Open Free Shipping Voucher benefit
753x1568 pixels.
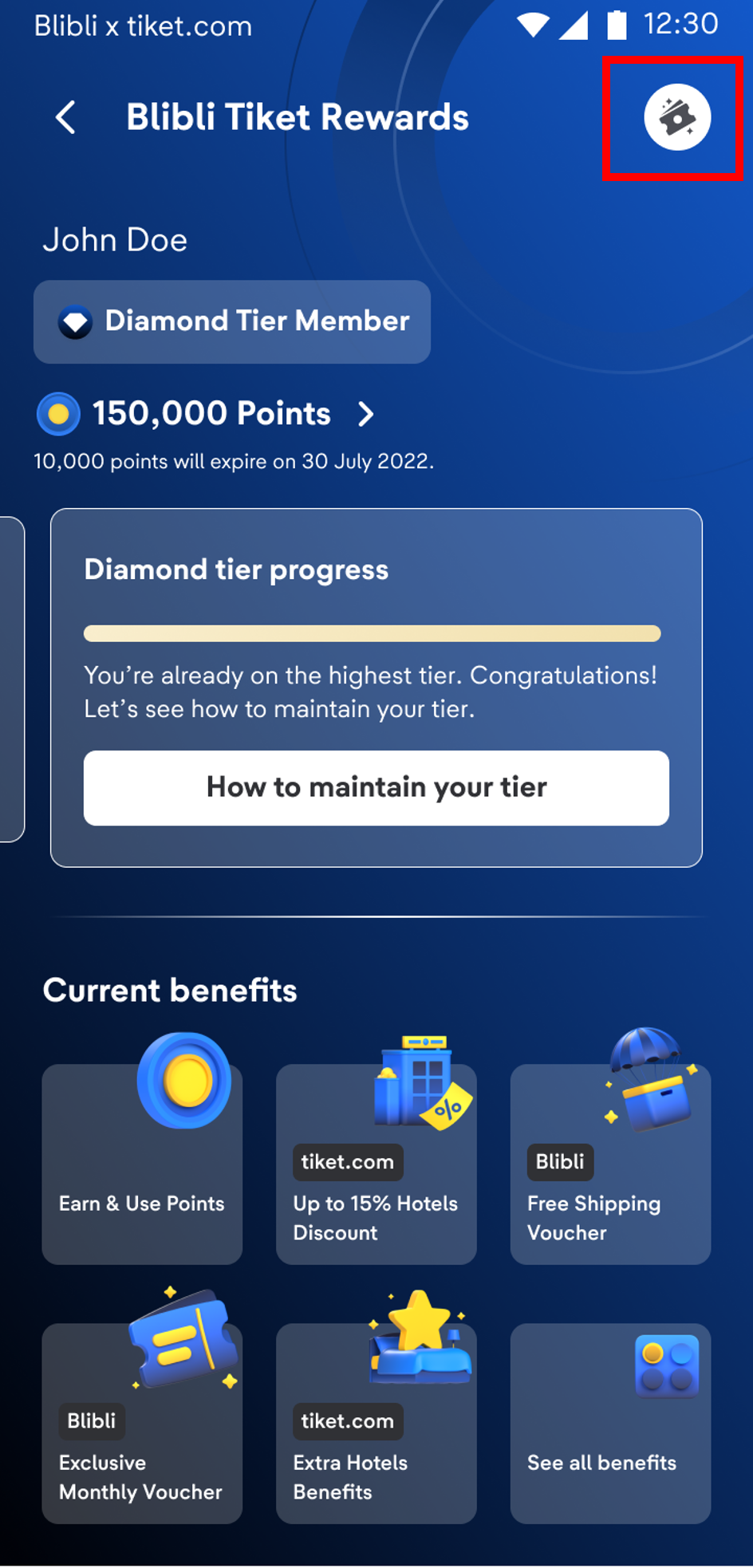610,1163
